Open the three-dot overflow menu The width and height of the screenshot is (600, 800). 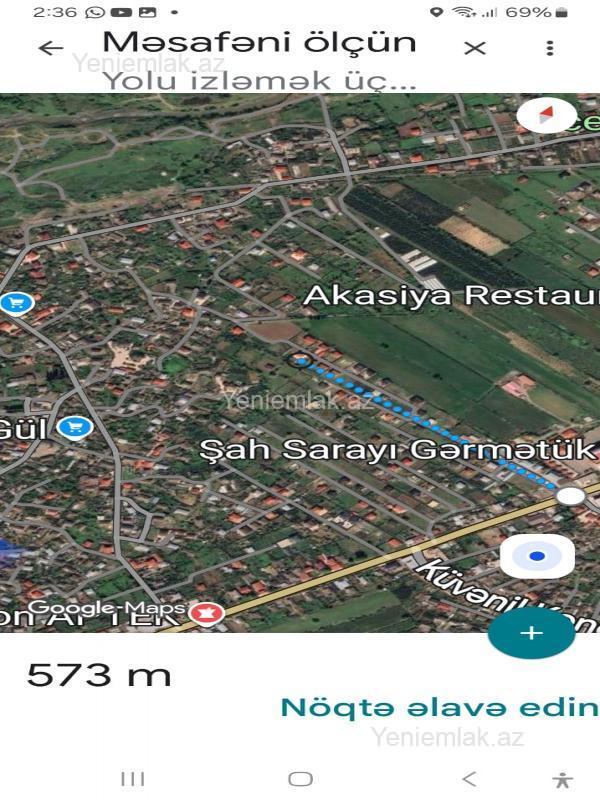549,48
